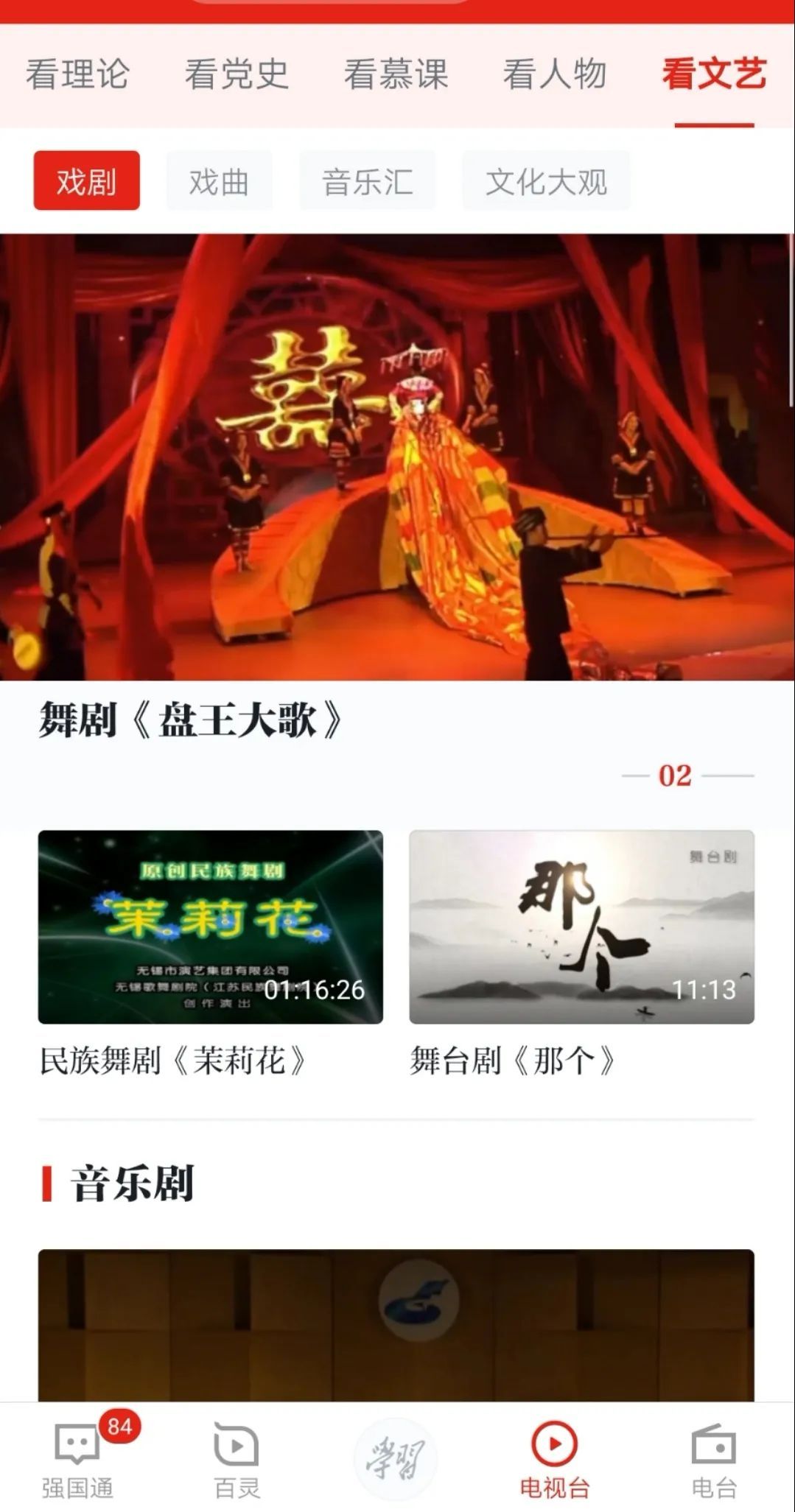Select the 电视台 tab
The height and width of the screenshot is (1512, 795).
(555, 1457)
